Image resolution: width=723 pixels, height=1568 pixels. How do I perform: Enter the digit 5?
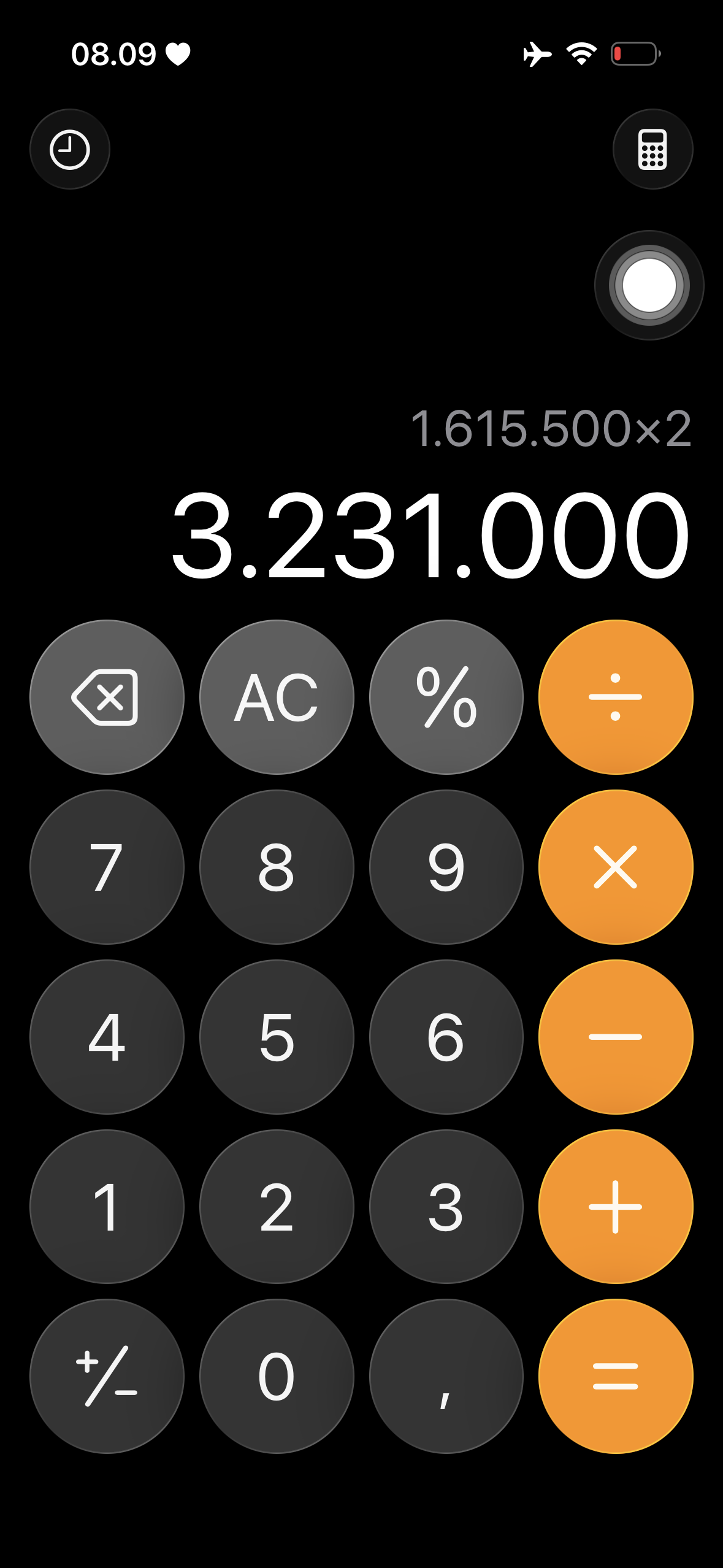pos(277,1037)
